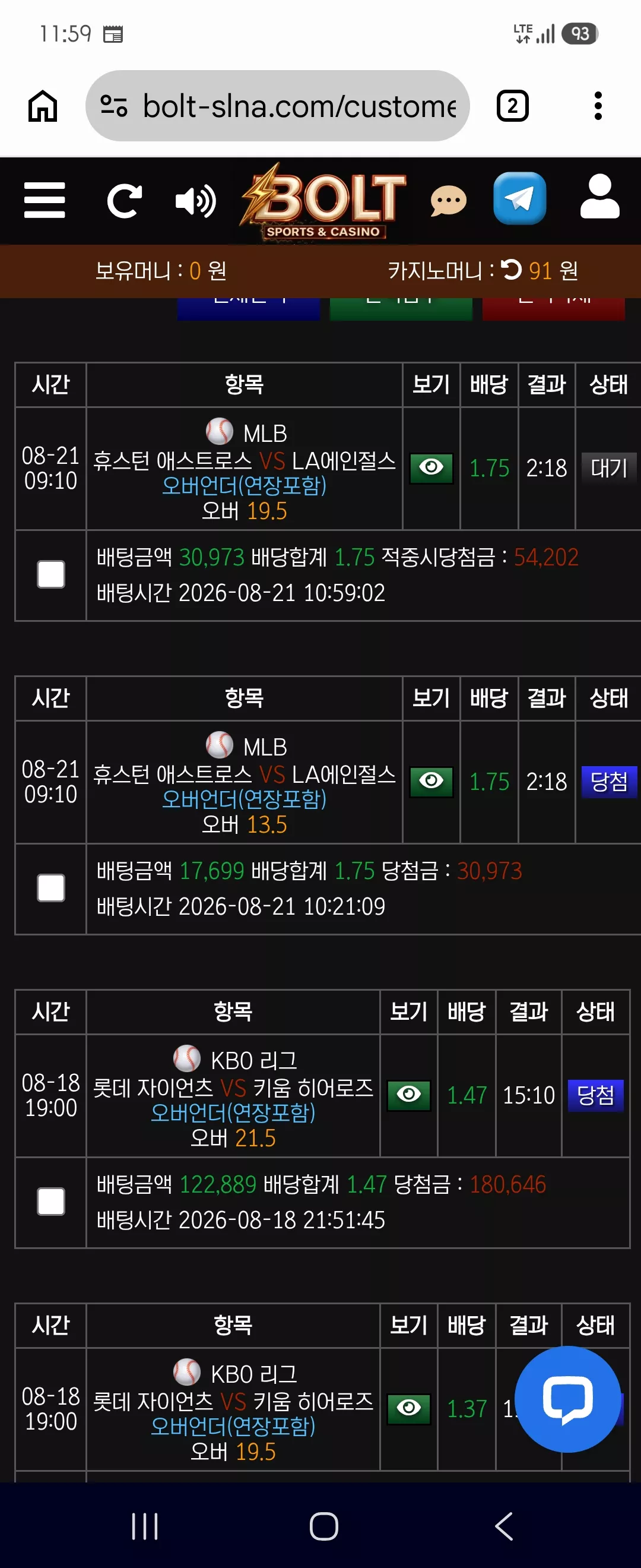View details of the 오버 19.5 KBO bet
The height and width of the screenshot is (1568, 641).
pyautogui.click(x=409, y=1408)
